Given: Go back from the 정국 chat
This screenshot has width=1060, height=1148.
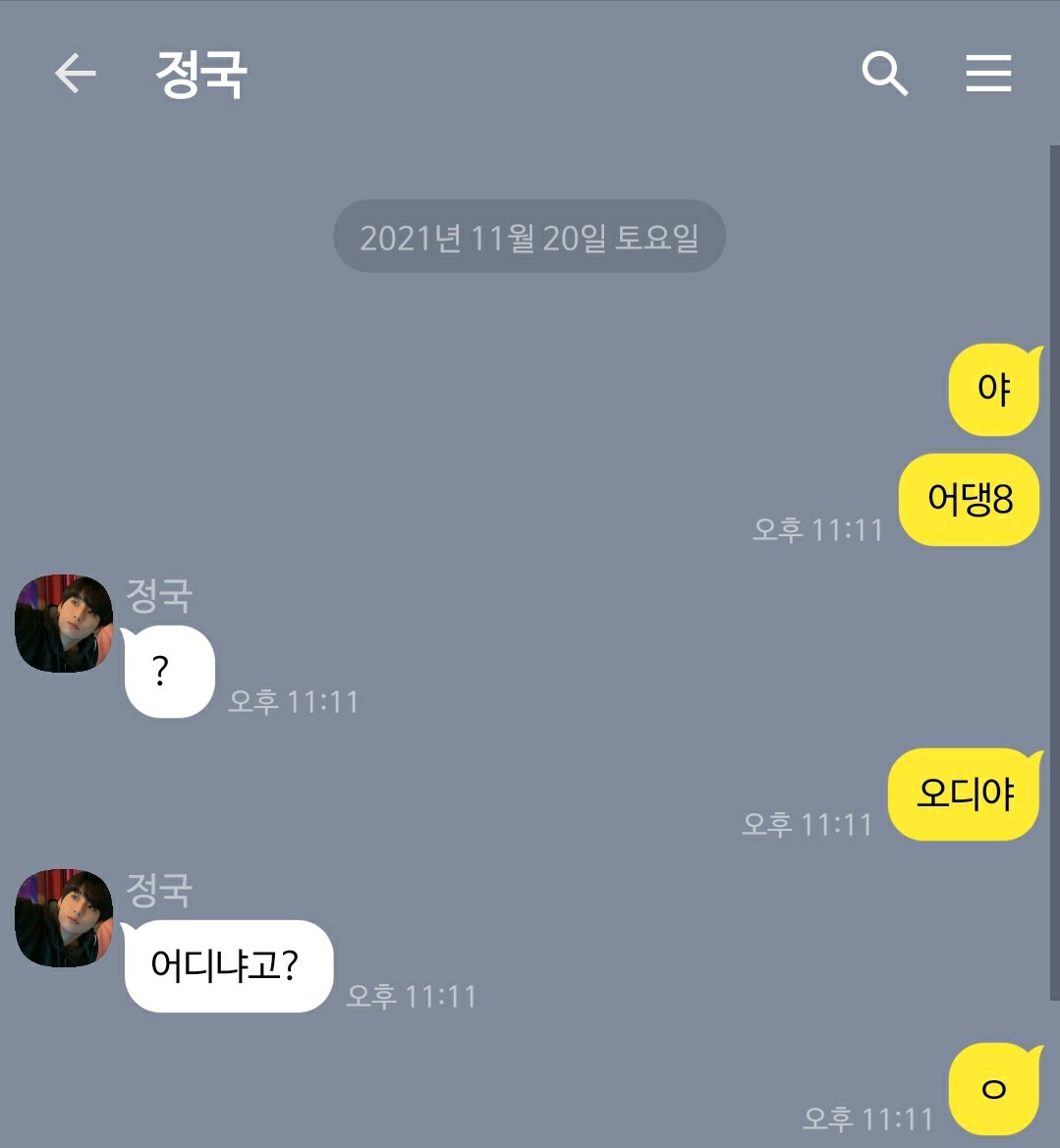Looking at the screenshot, I should pos(75,74).
